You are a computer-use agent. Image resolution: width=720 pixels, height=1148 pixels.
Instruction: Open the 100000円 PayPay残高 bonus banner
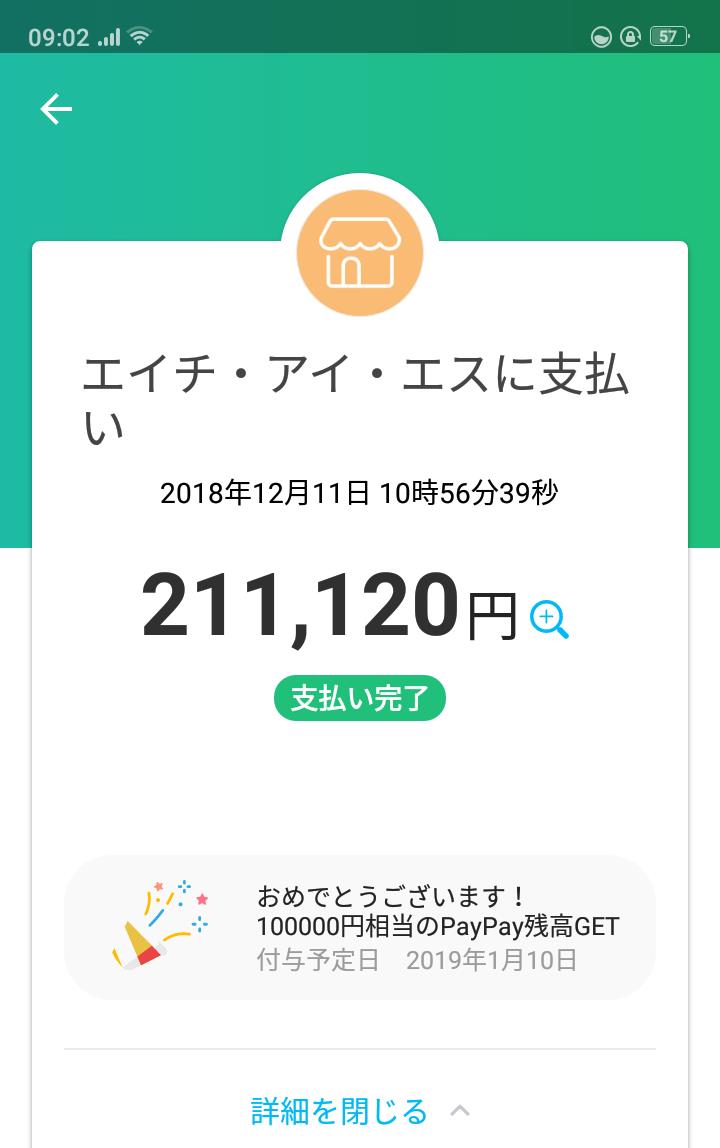360,927
